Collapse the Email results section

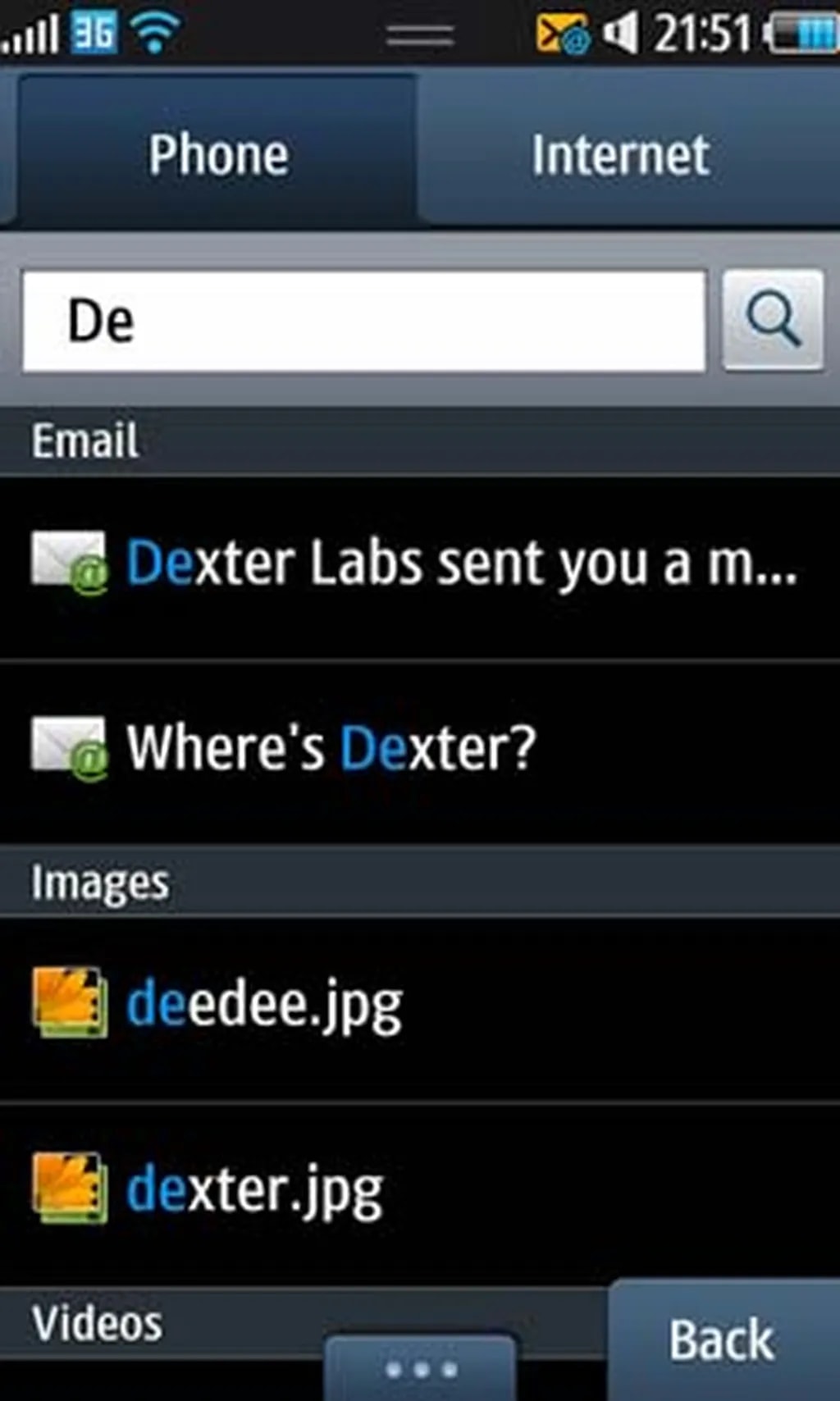(84, 440)
